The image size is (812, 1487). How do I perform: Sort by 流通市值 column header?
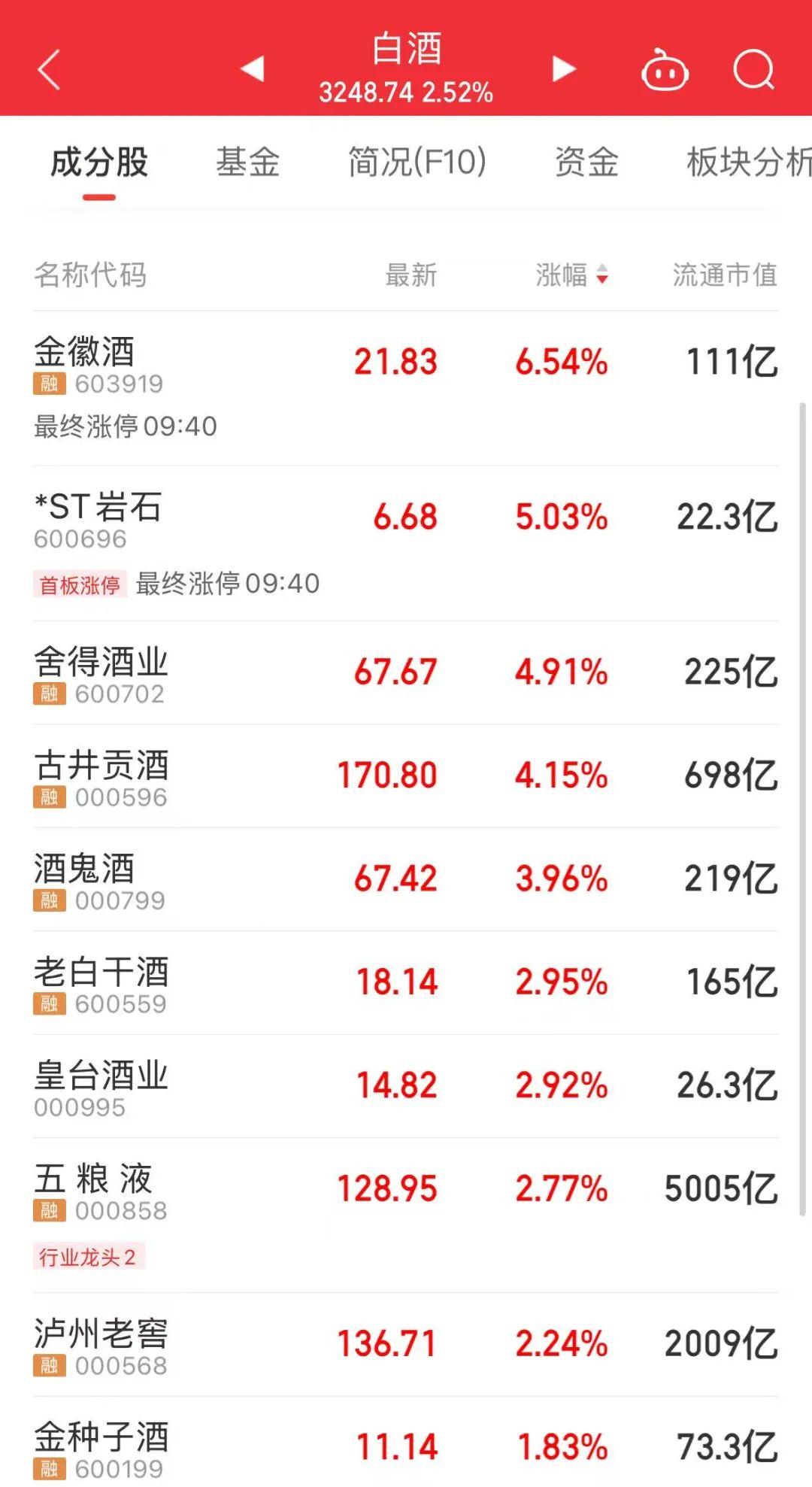[725, 275]
